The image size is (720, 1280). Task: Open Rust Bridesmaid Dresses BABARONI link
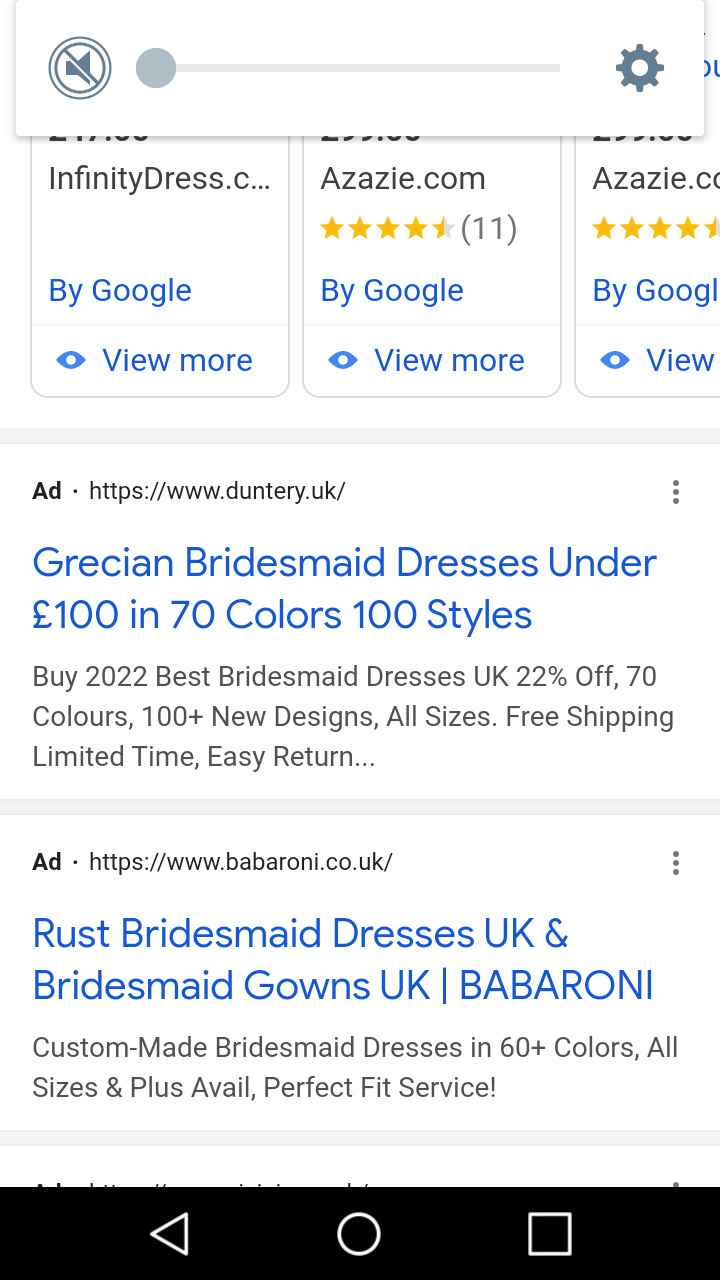342,959
